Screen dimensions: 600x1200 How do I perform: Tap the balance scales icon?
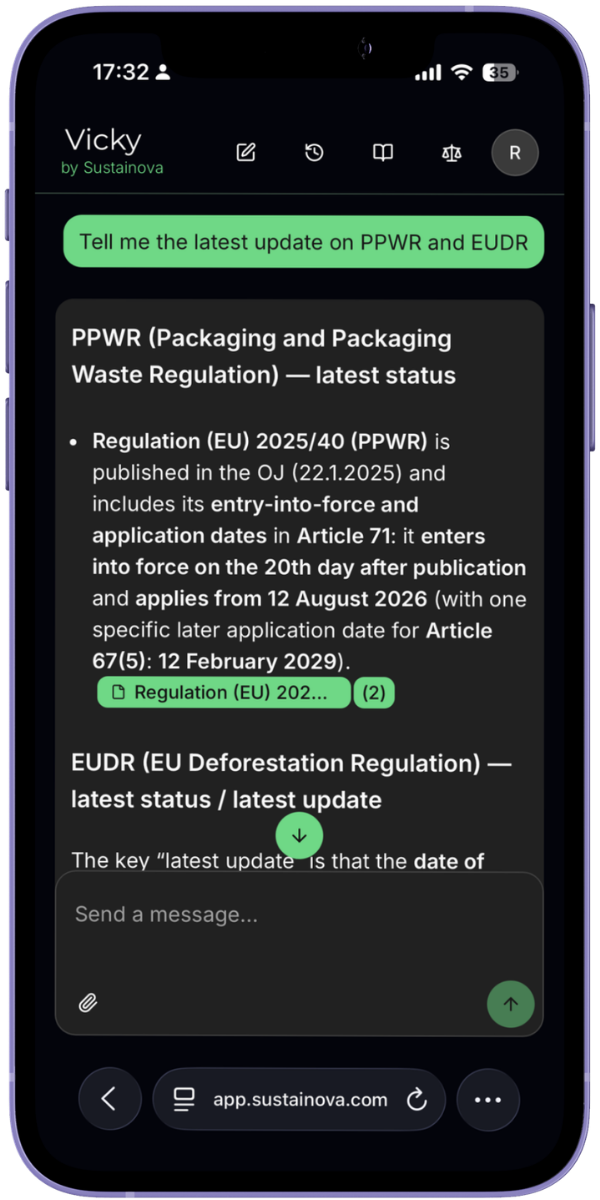(451, 153)
